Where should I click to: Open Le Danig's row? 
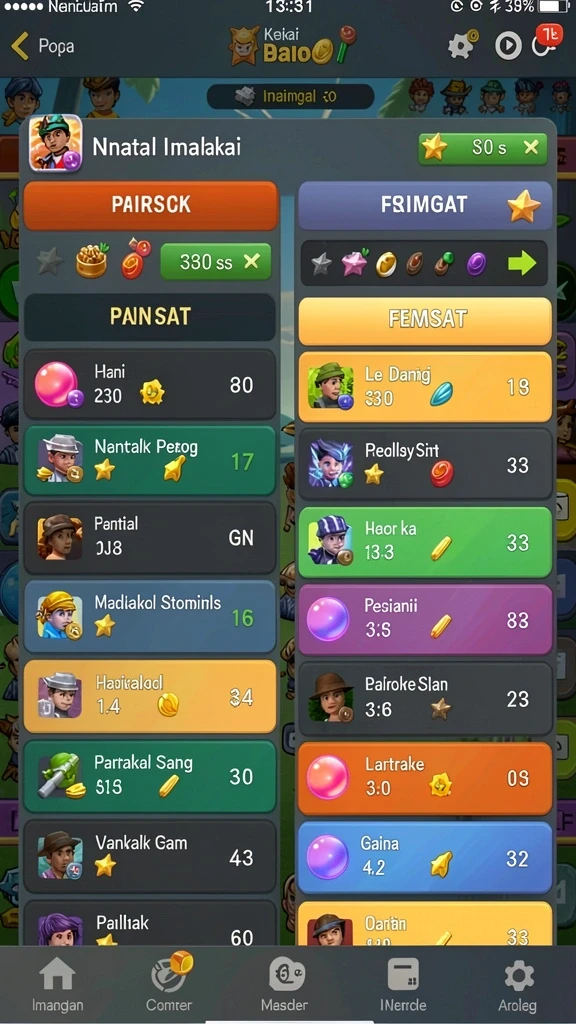[x=425, y=387]
